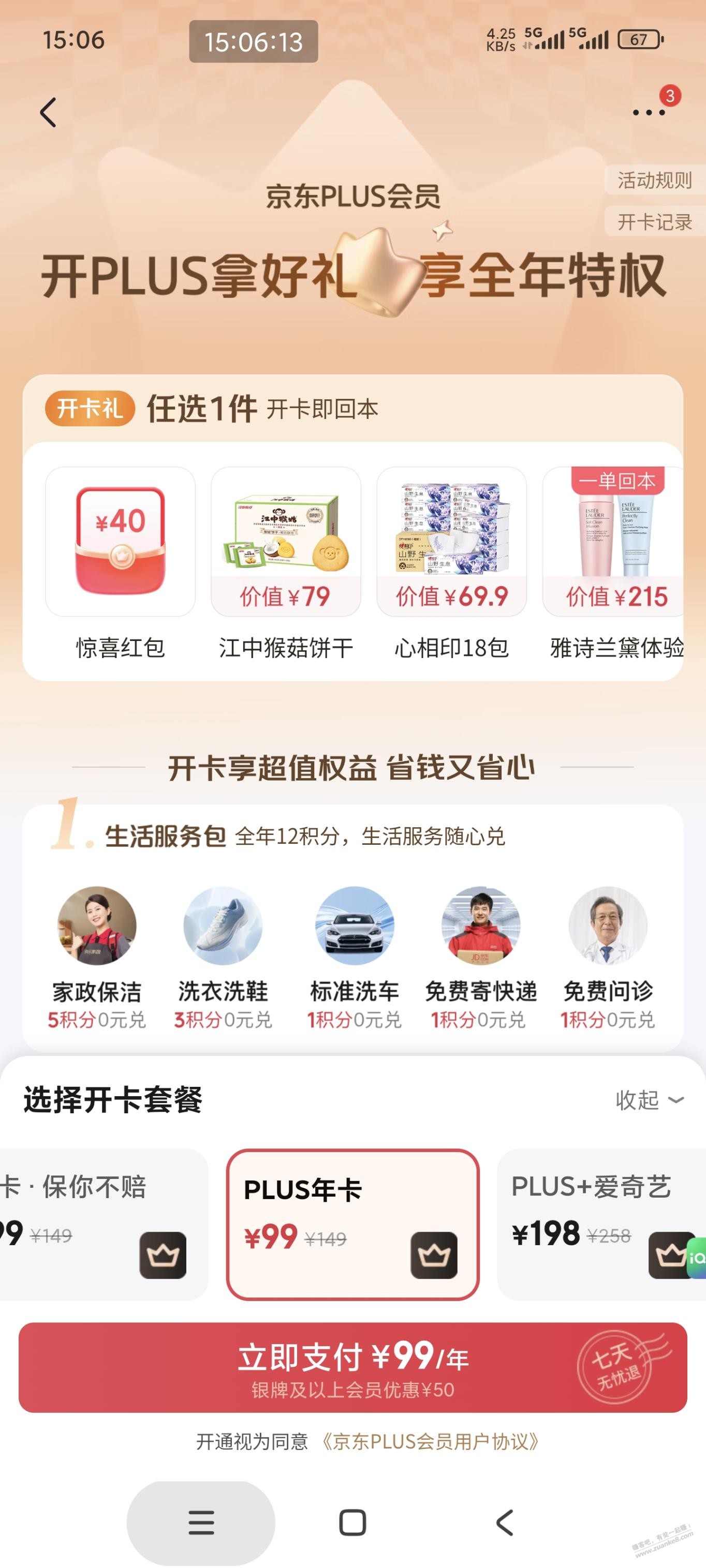Tap 立即支付 ¥99/年 to pay
Viewport: 706px width, 1568px height.
[x=352, y=1367]
